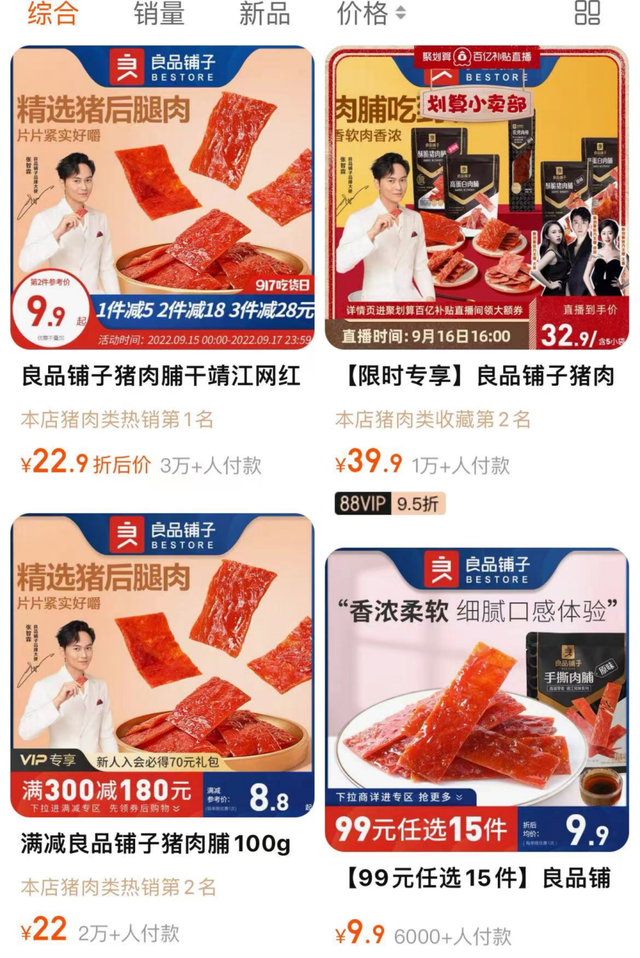The image size is (640, 958).
Task: Select the 综合 sort tab
Action: pyautogui.click(x=52, y=14)
